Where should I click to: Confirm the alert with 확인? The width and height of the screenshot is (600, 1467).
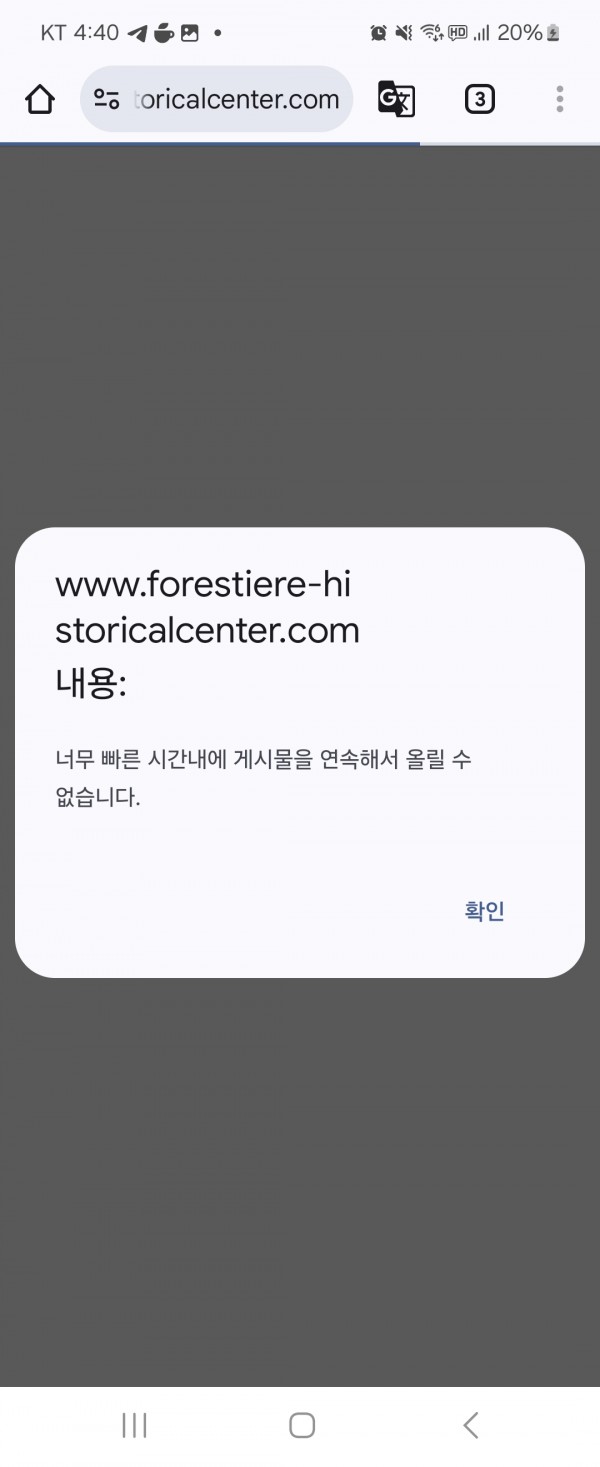[485, 911]
